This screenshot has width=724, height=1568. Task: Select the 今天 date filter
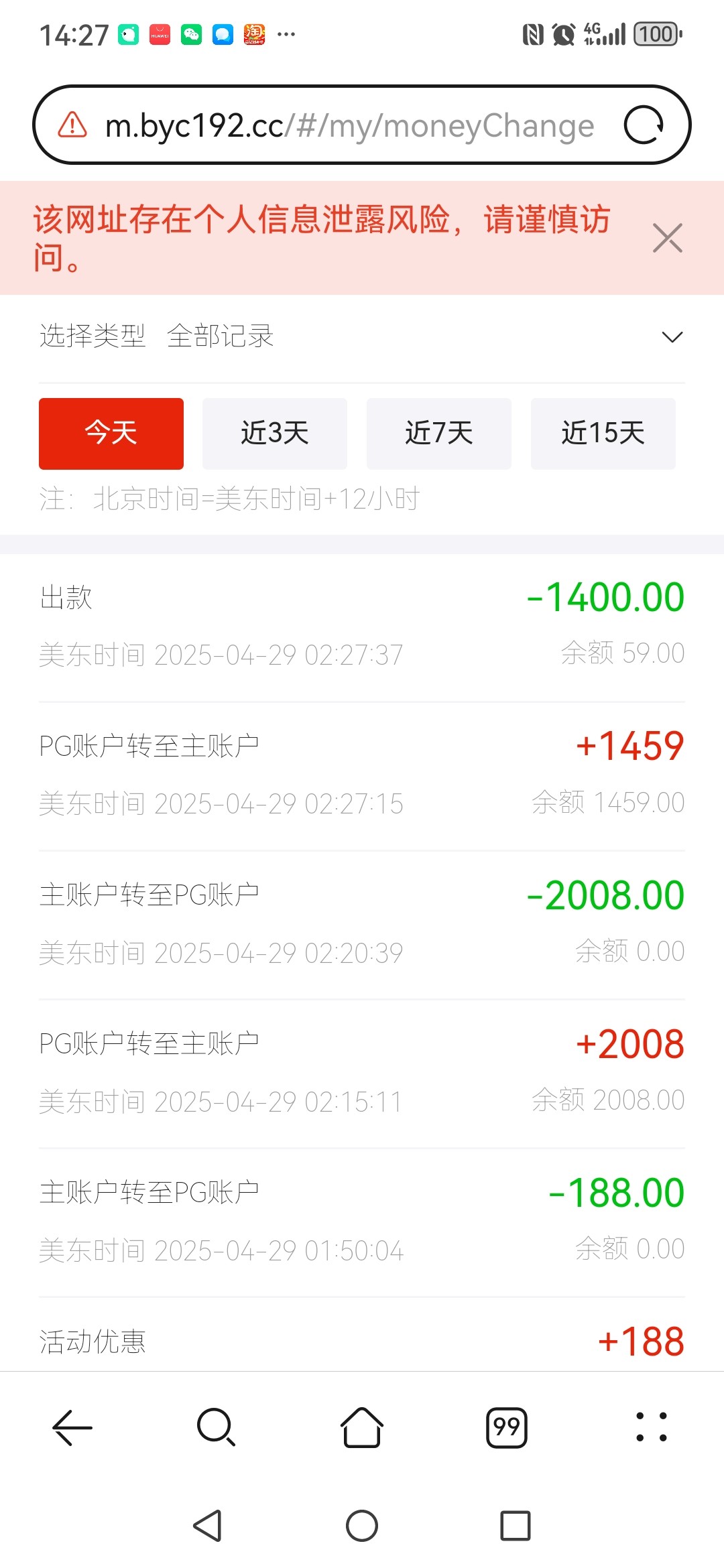coord(111,434)
